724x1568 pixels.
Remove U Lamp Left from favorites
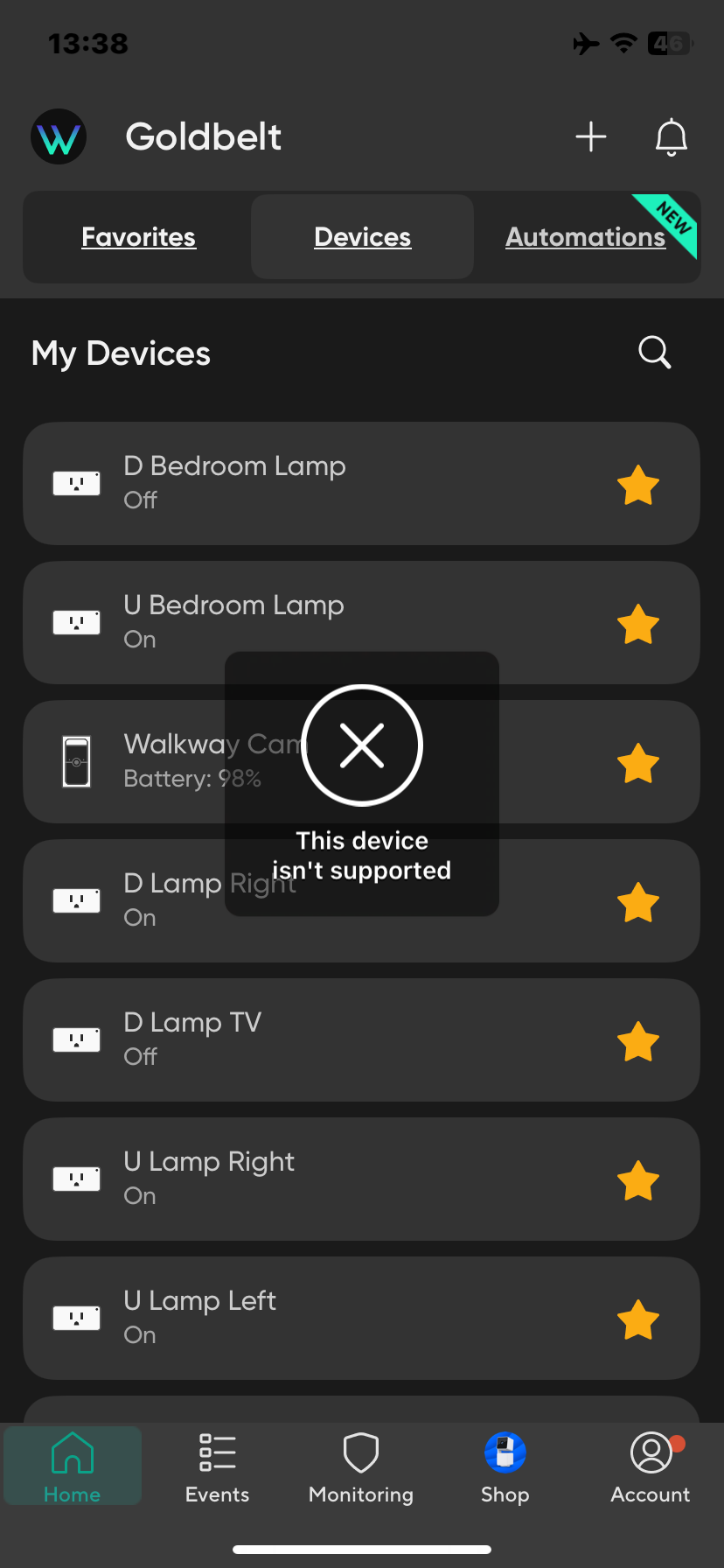[638, 1319]
